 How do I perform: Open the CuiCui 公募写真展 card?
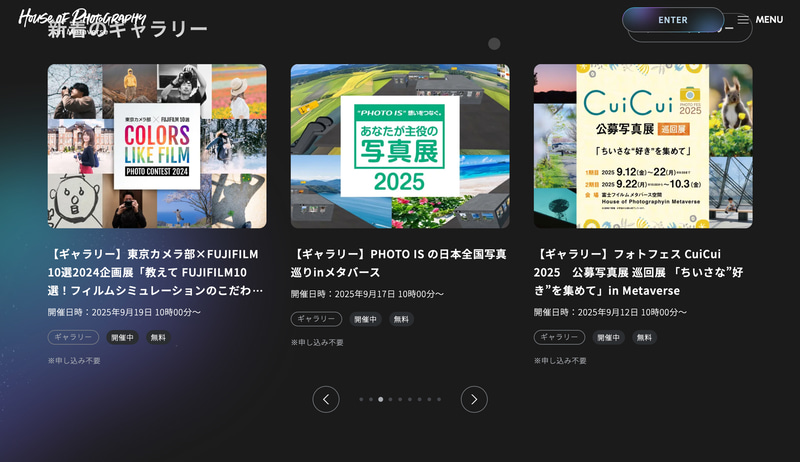[642, 146]
